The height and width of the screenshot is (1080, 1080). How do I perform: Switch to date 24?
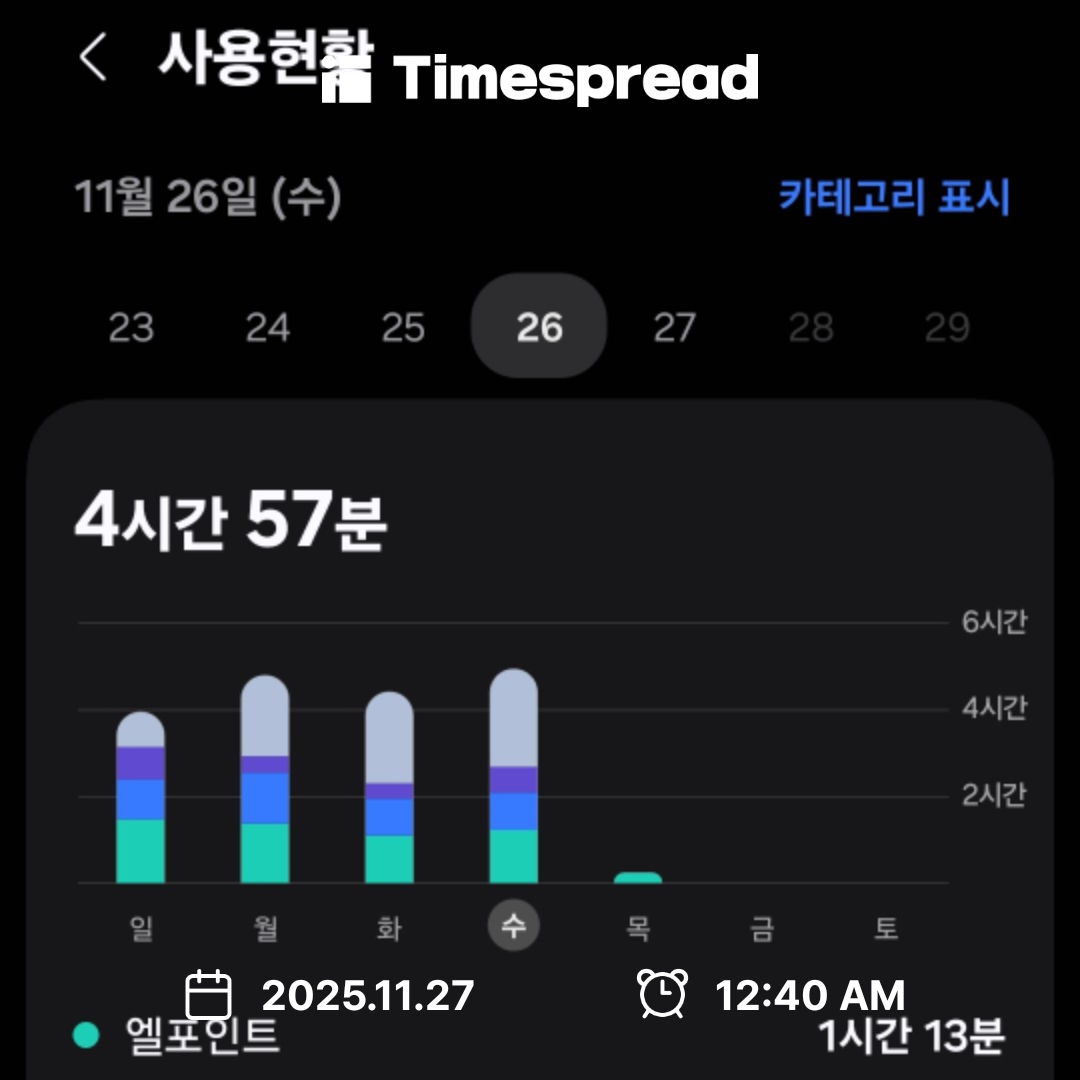267,327
